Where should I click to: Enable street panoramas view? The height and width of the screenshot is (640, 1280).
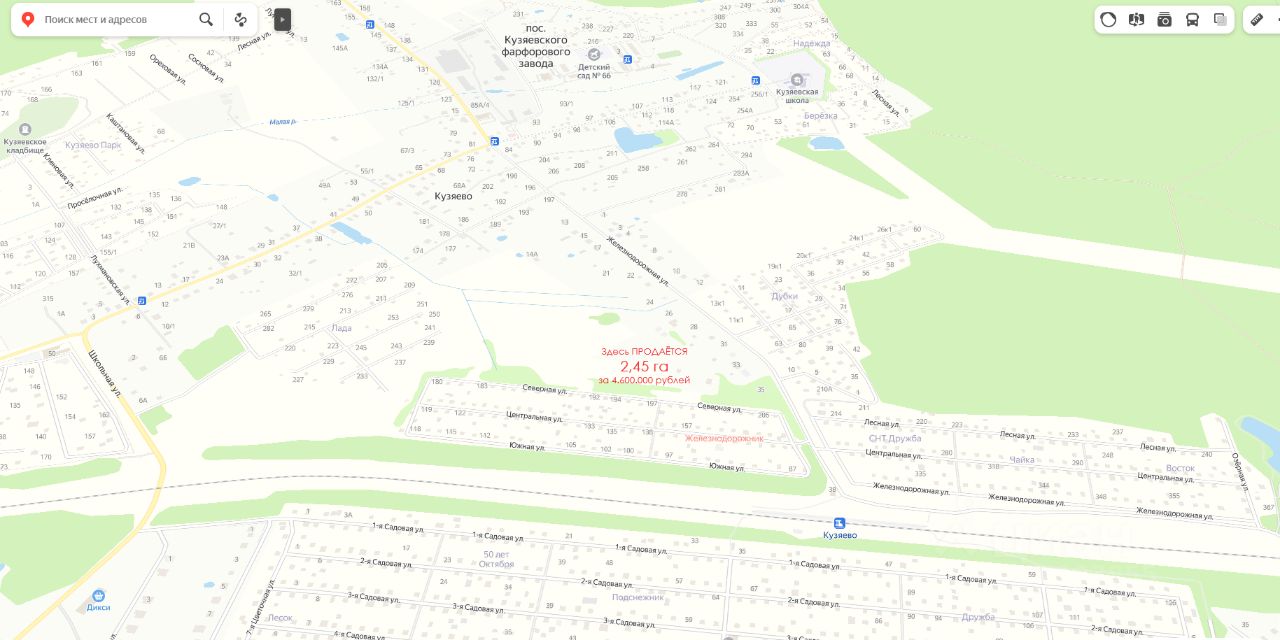1136,19
